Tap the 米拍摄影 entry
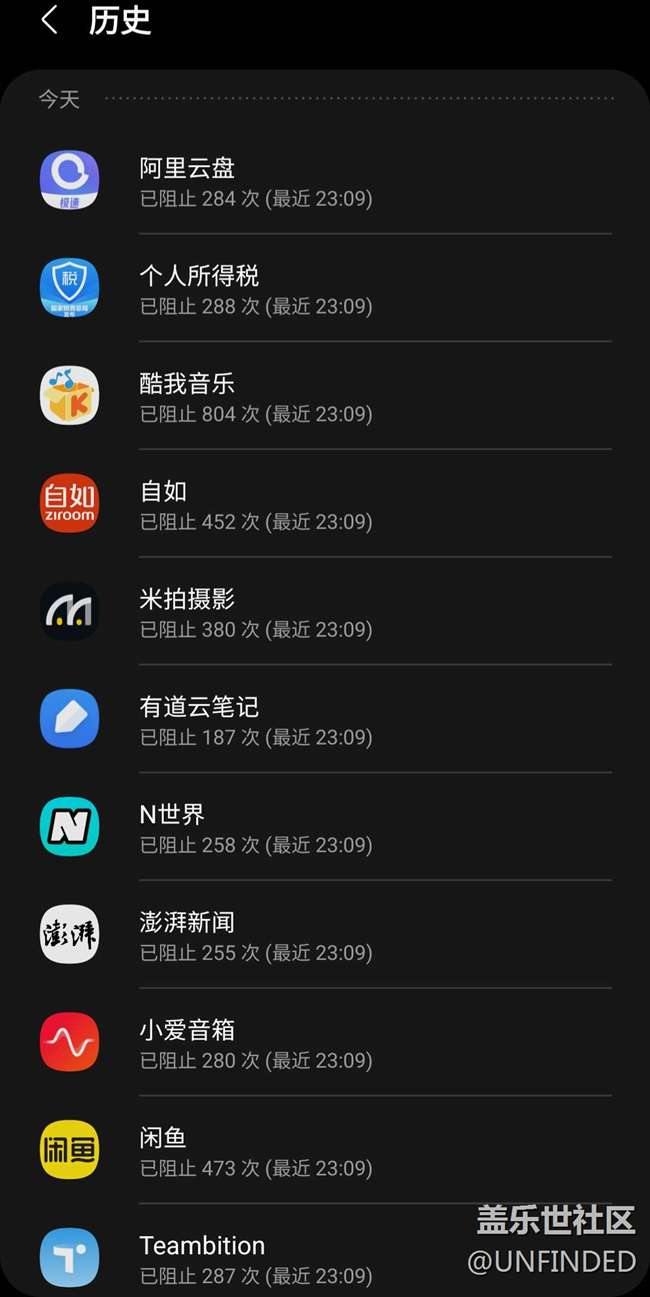 [325, 612]
